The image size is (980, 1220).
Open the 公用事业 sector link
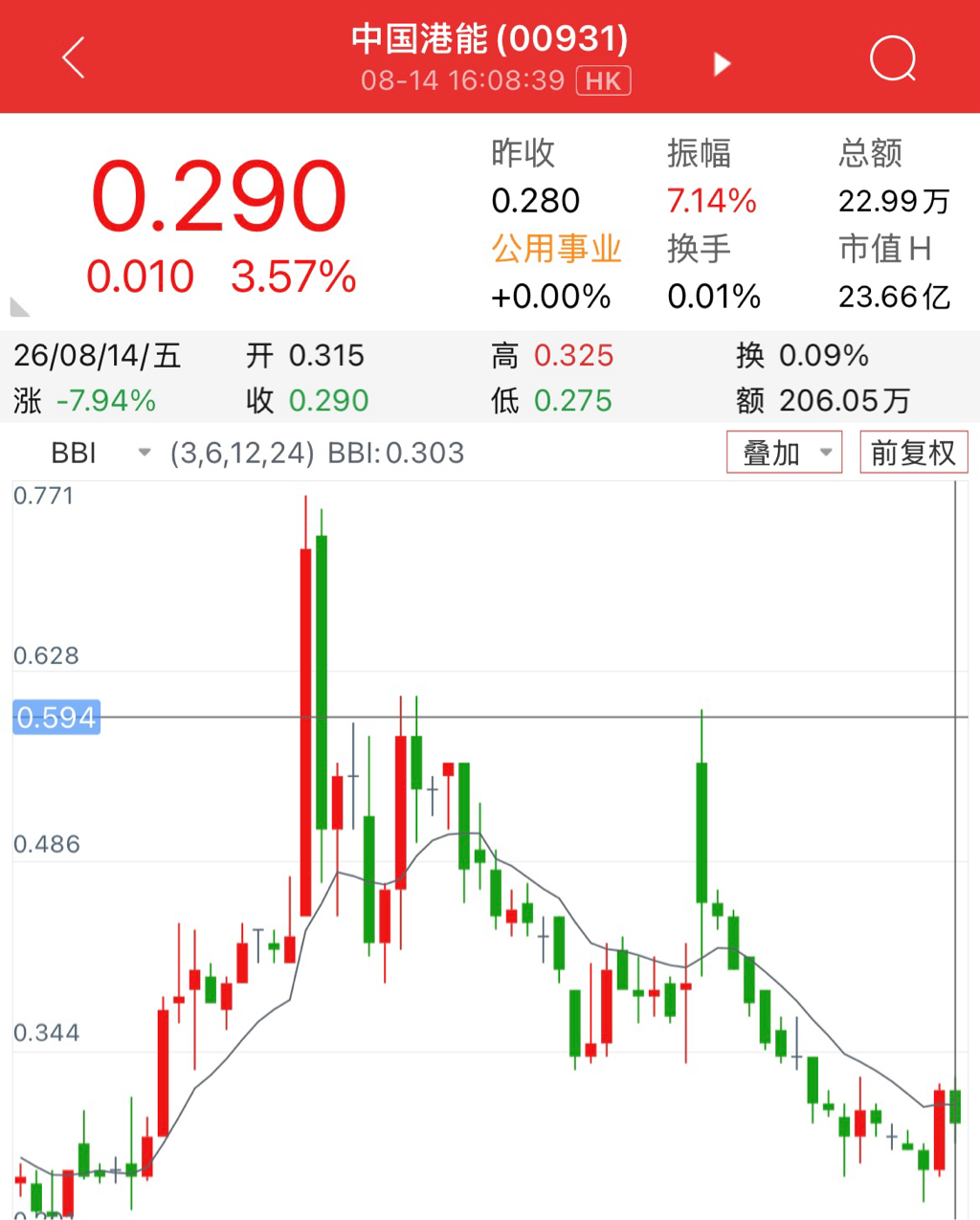pos(557,249)
